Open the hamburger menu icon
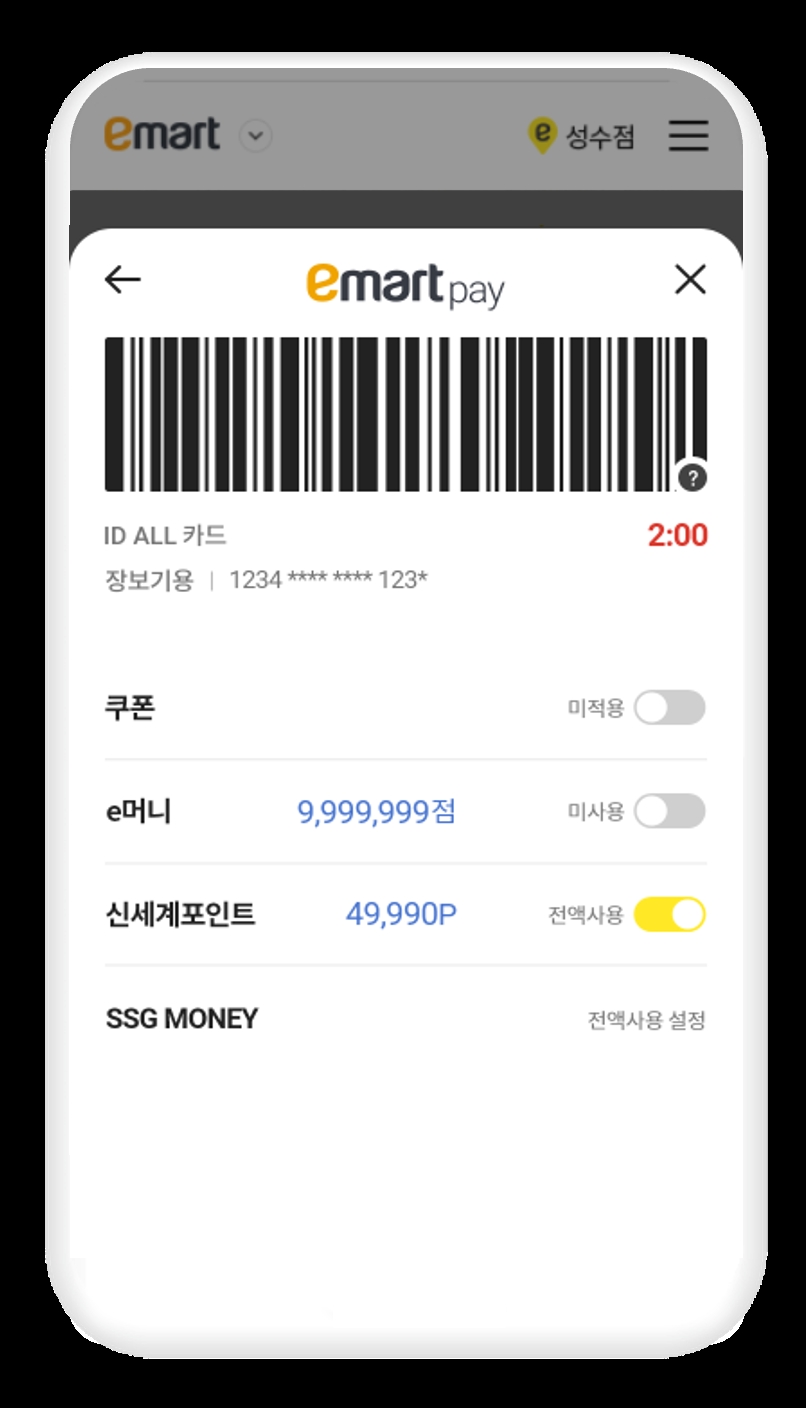Image resolution: width=806 pixels, height=1408 pixels. (688, 136)
